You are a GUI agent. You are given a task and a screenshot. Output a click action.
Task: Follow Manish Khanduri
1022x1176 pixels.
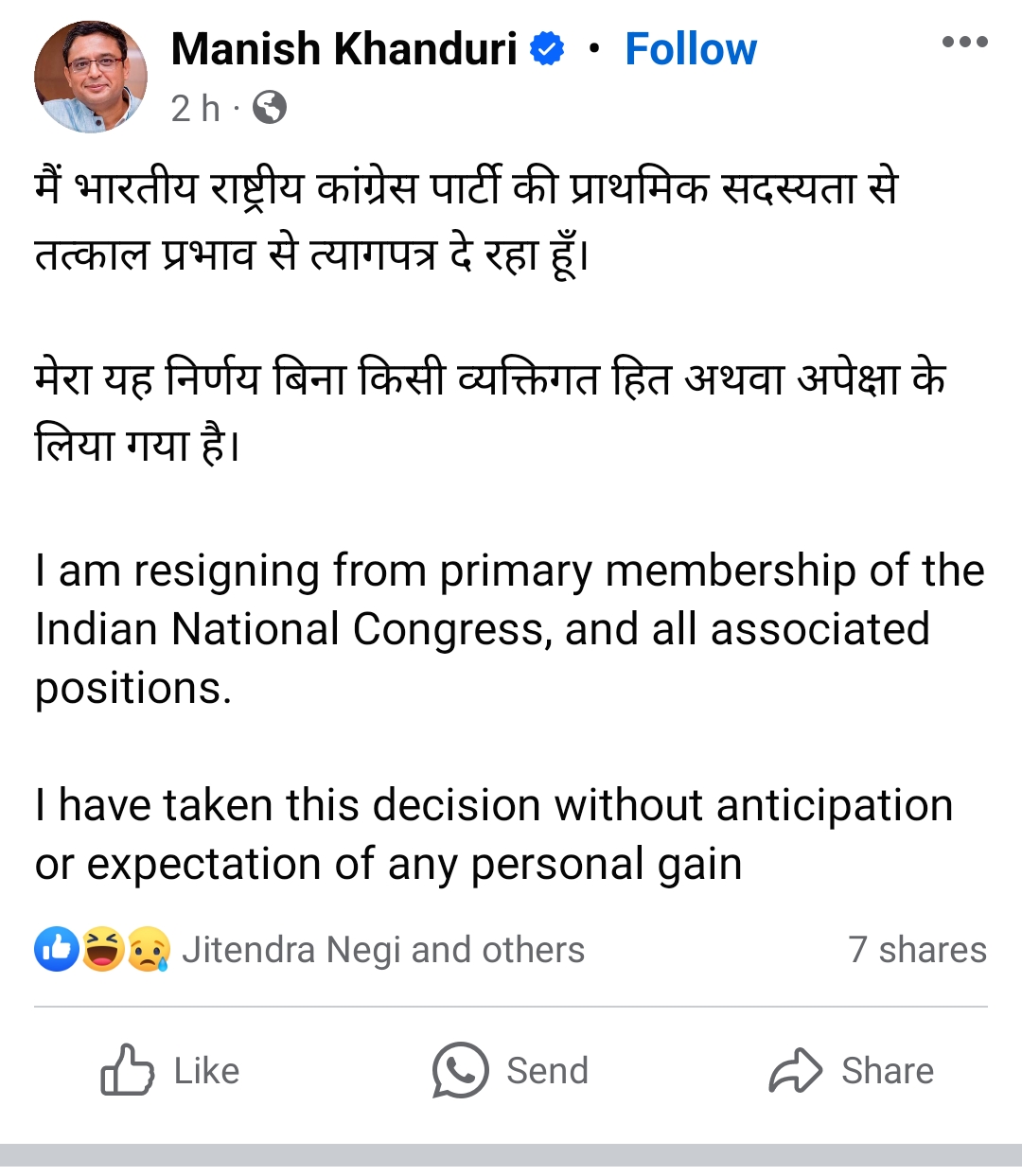tap(692, 49)
